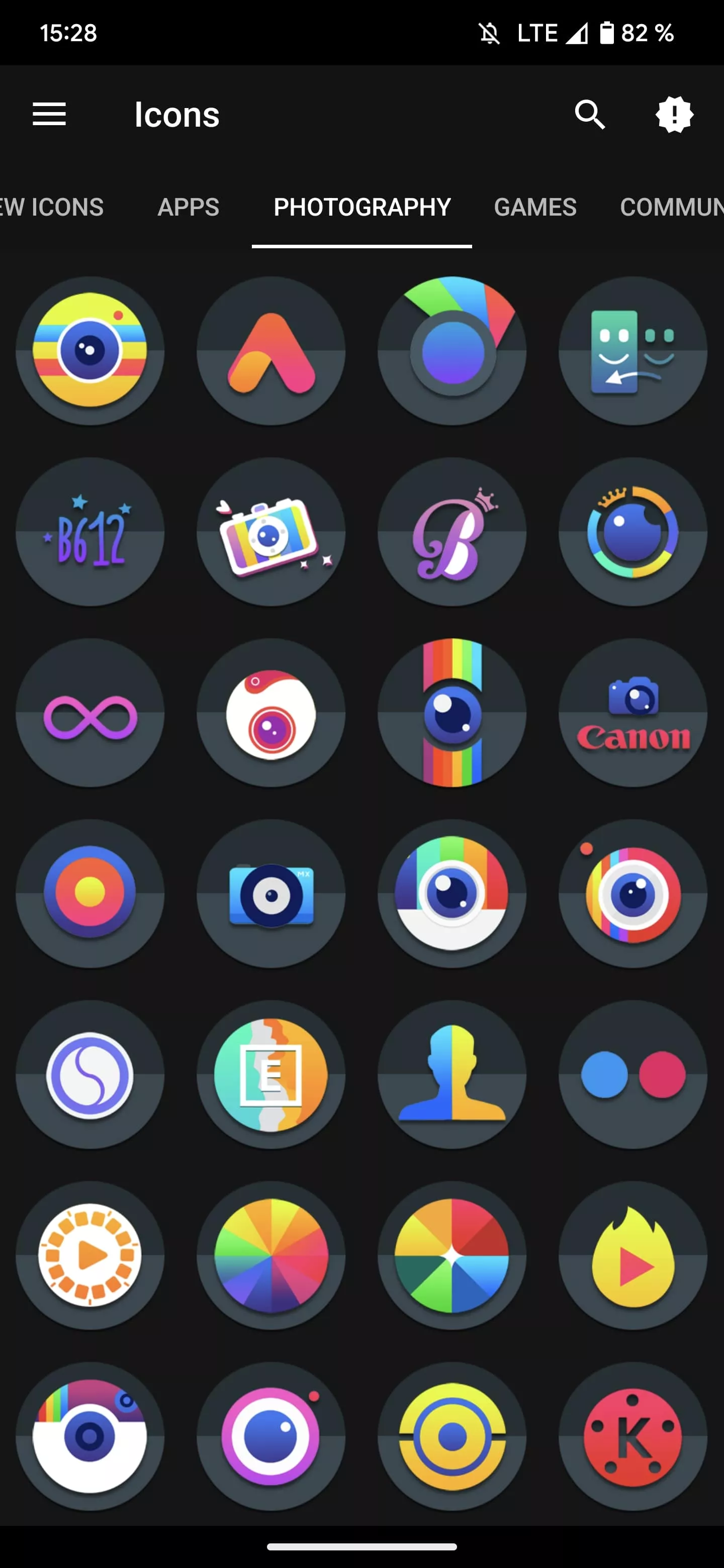Open the orange film reel play icon
Viewport: 724px width, 1568px height.
pos(90,1256)
